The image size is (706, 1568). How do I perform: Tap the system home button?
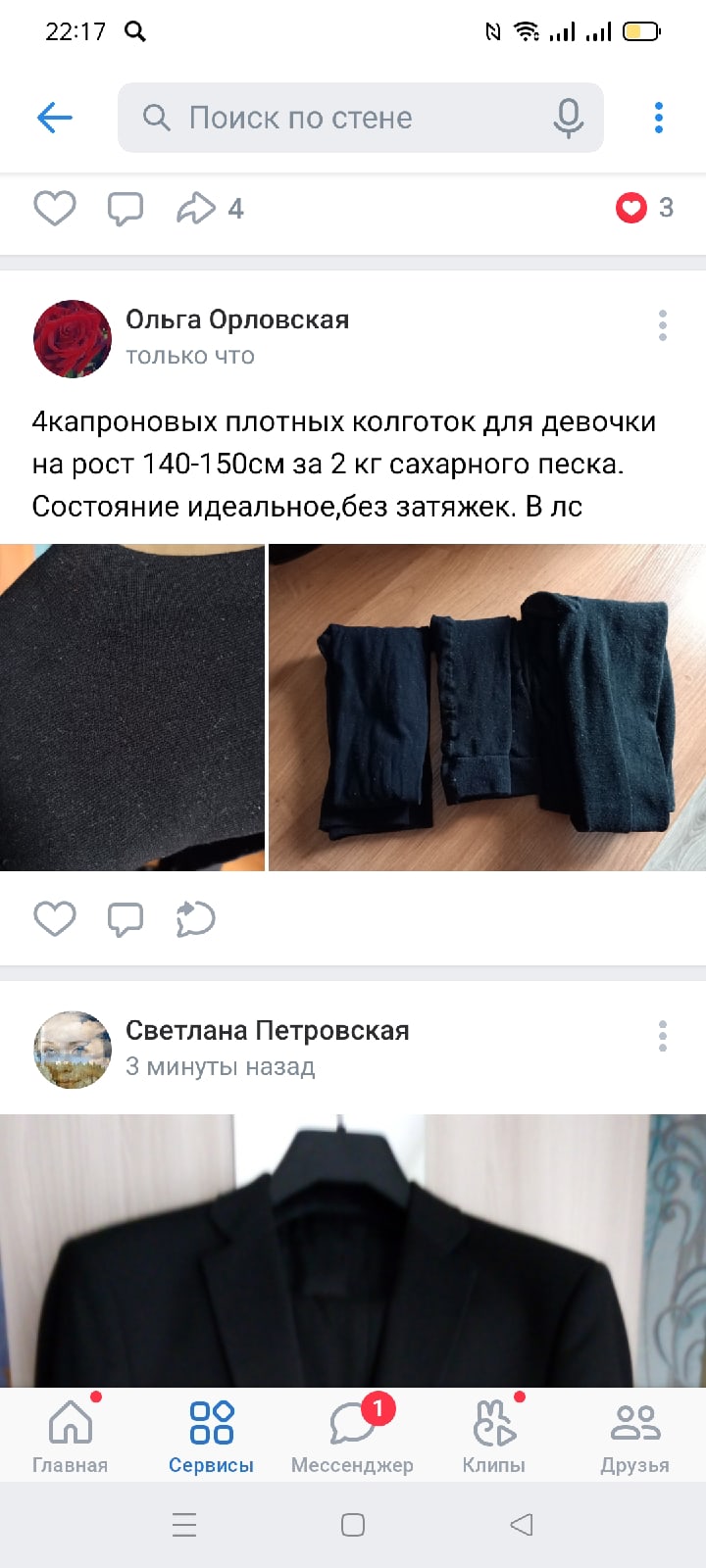[353, 1525]
